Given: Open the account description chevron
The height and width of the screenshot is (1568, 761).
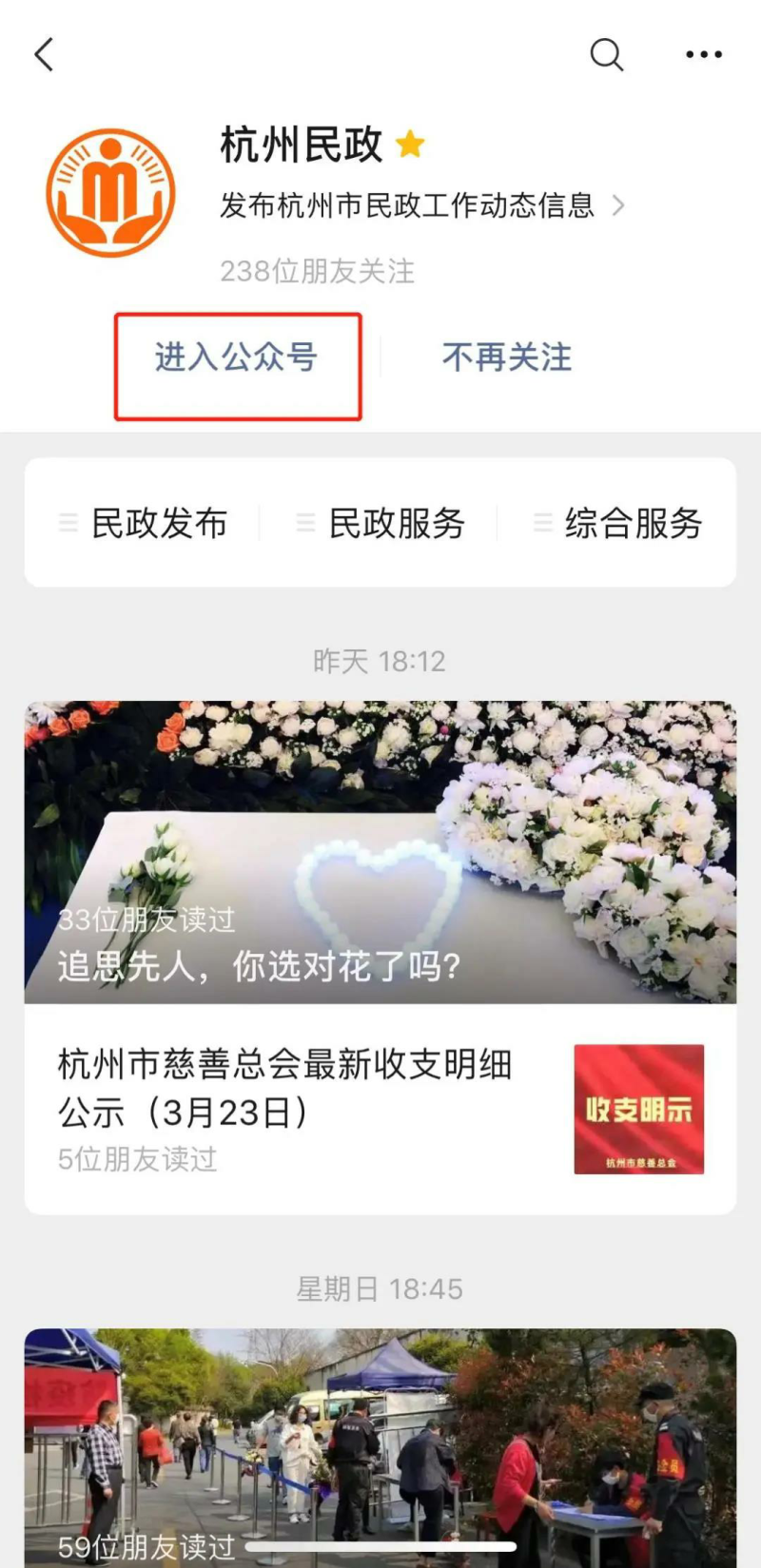Looking at the screenshot, I should 618,205.
